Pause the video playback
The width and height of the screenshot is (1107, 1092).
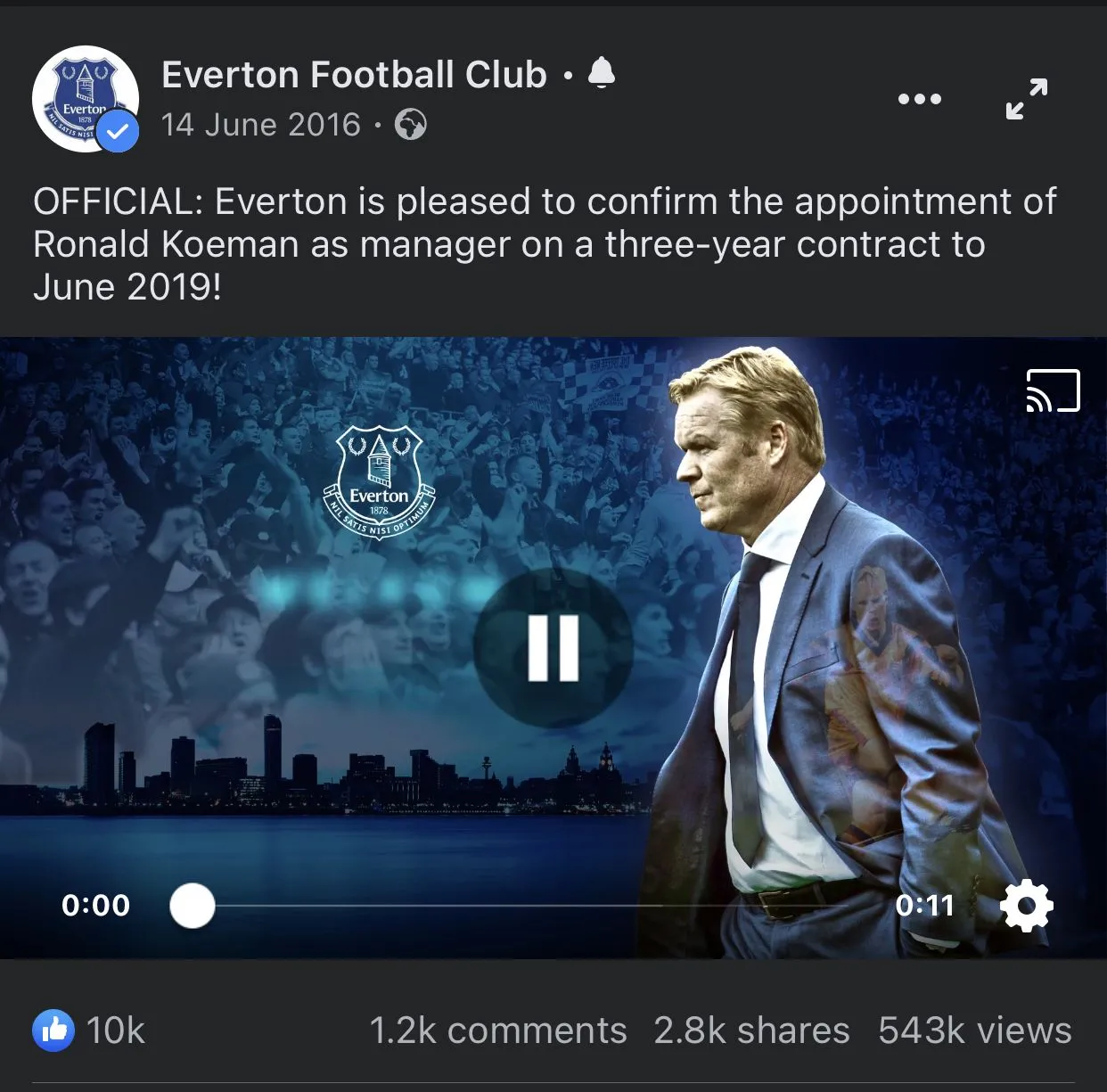pos(553,648)
